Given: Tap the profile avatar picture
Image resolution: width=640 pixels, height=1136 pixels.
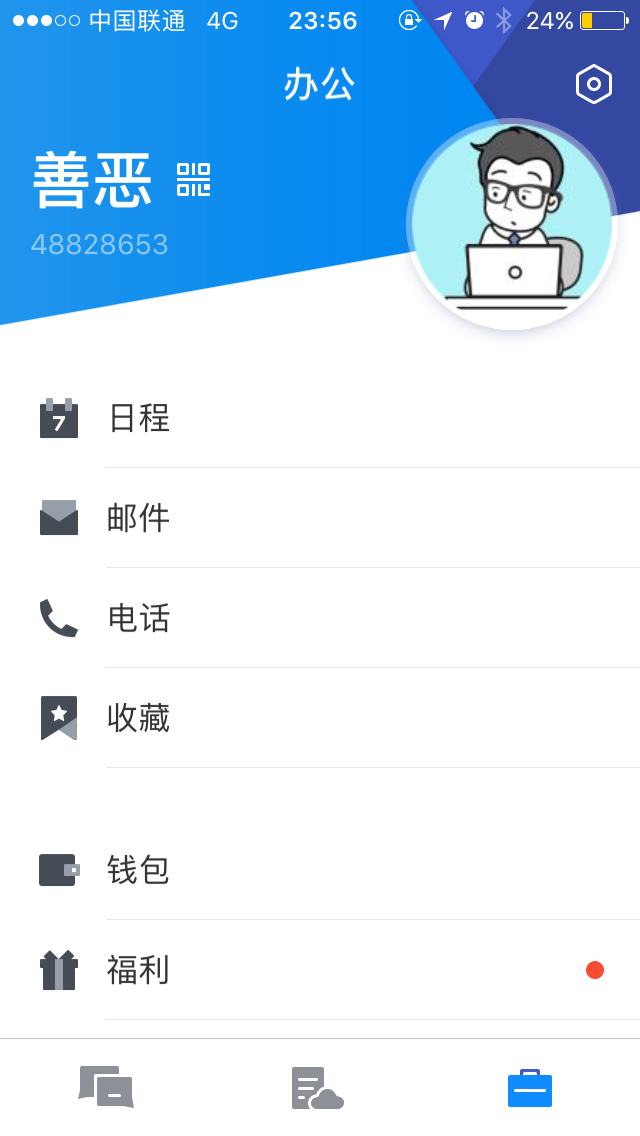Looking at the screenshot, I should (512, 225).
